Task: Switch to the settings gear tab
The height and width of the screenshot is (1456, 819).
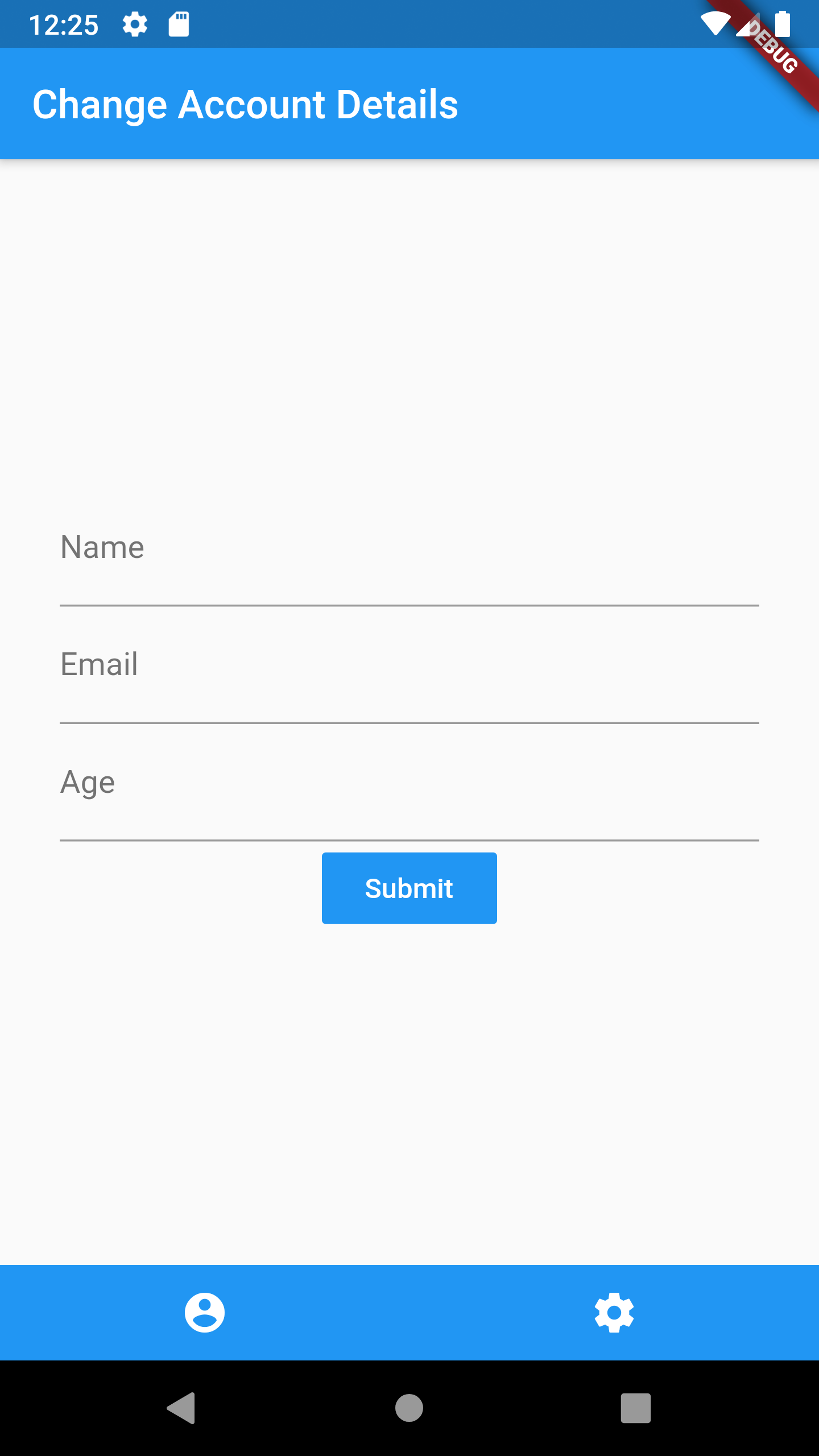Action: tap(614, 1313)
